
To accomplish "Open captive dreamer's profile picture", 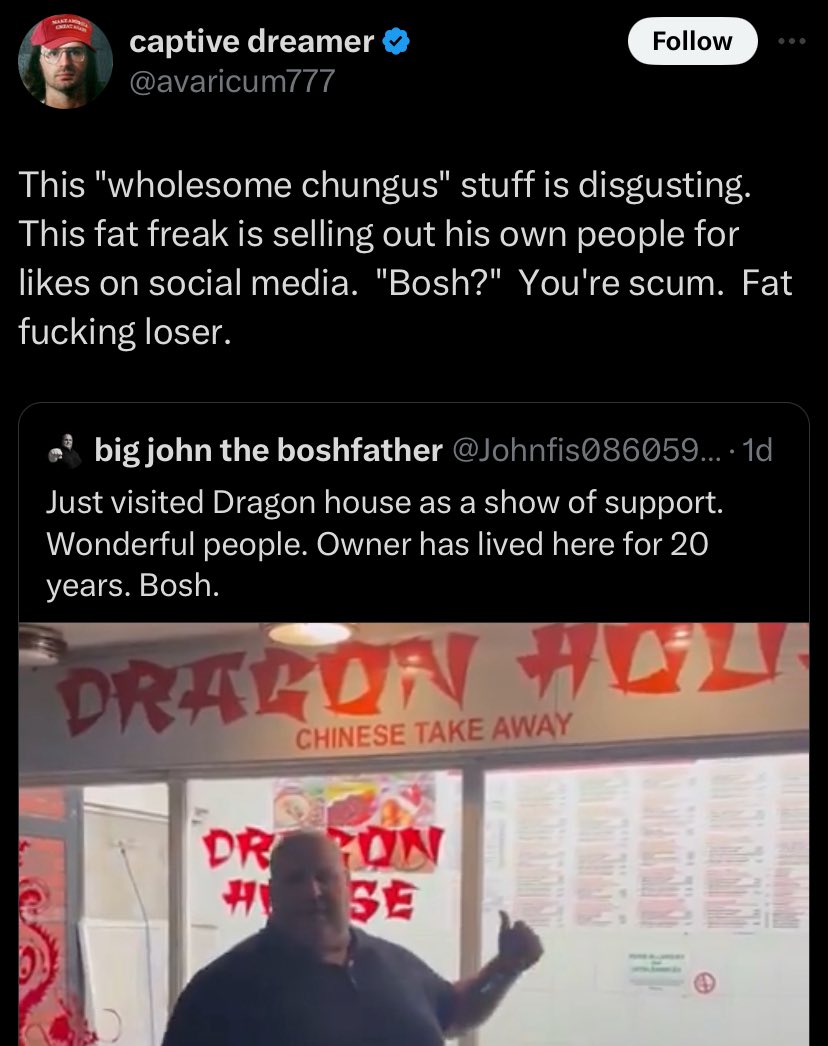I will point(67,61).
